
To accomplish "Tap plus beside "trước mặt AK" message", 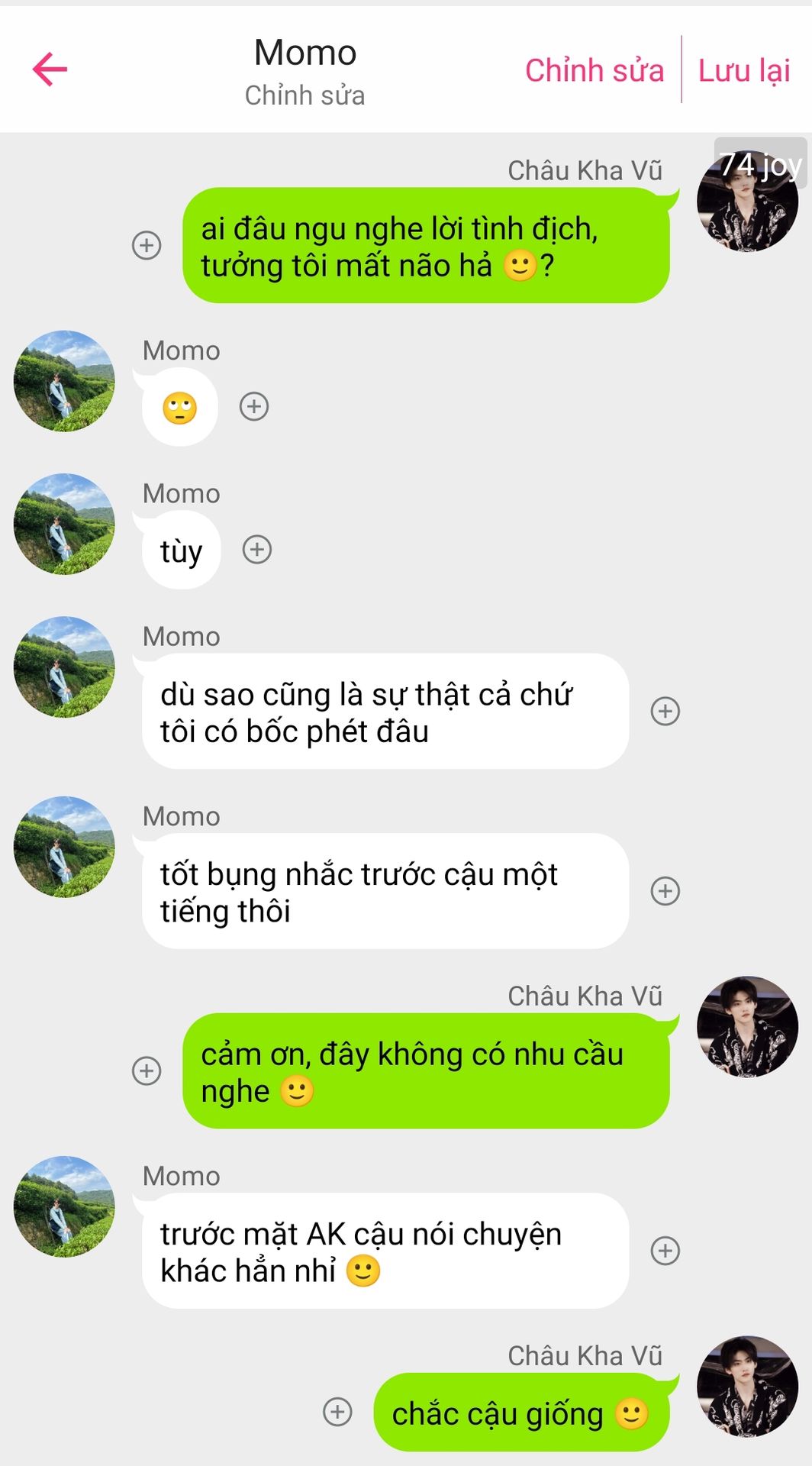I will tap(665, 1251).
